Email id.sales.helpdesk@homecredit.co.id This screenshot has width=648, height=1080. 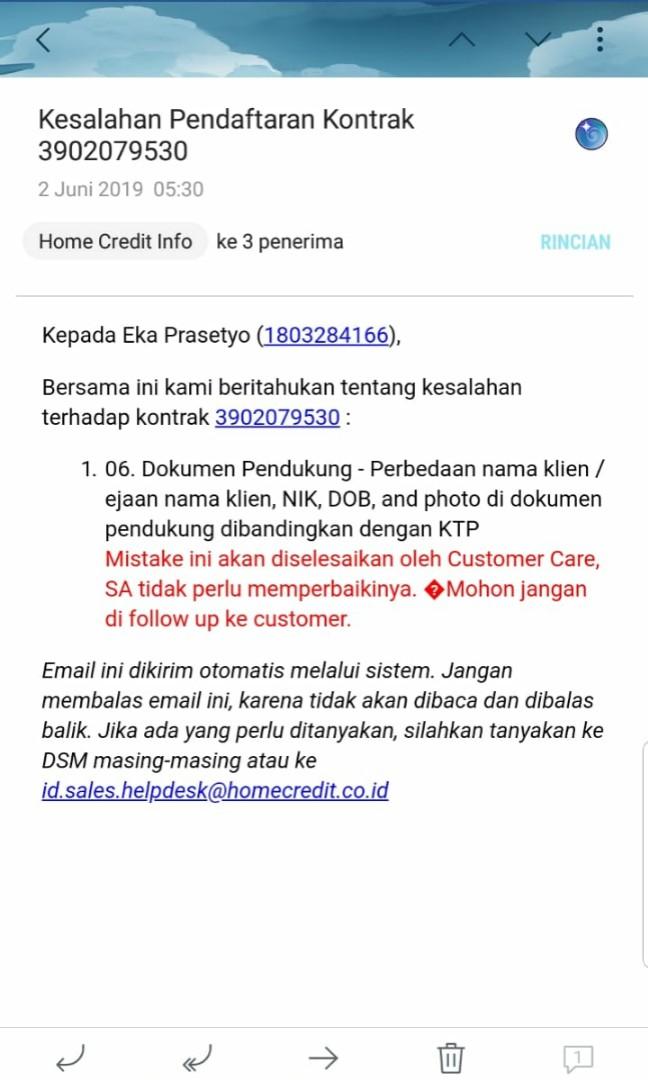tap(215, 791)
